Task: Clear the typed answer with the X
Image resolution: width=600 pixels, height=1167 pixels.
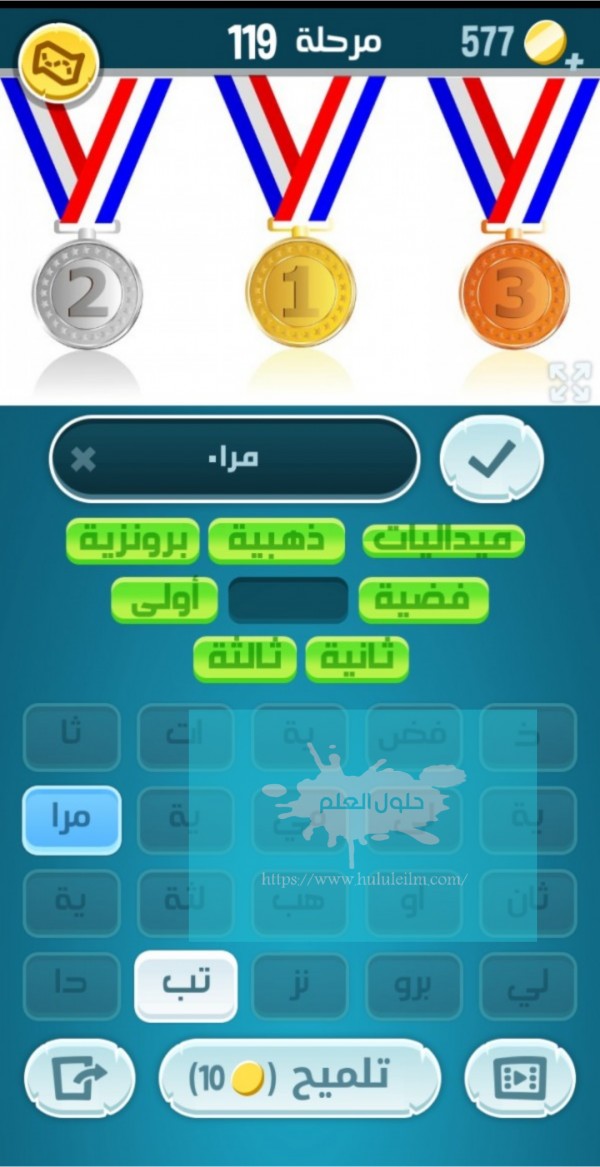Action: click(x=84, y=459)
